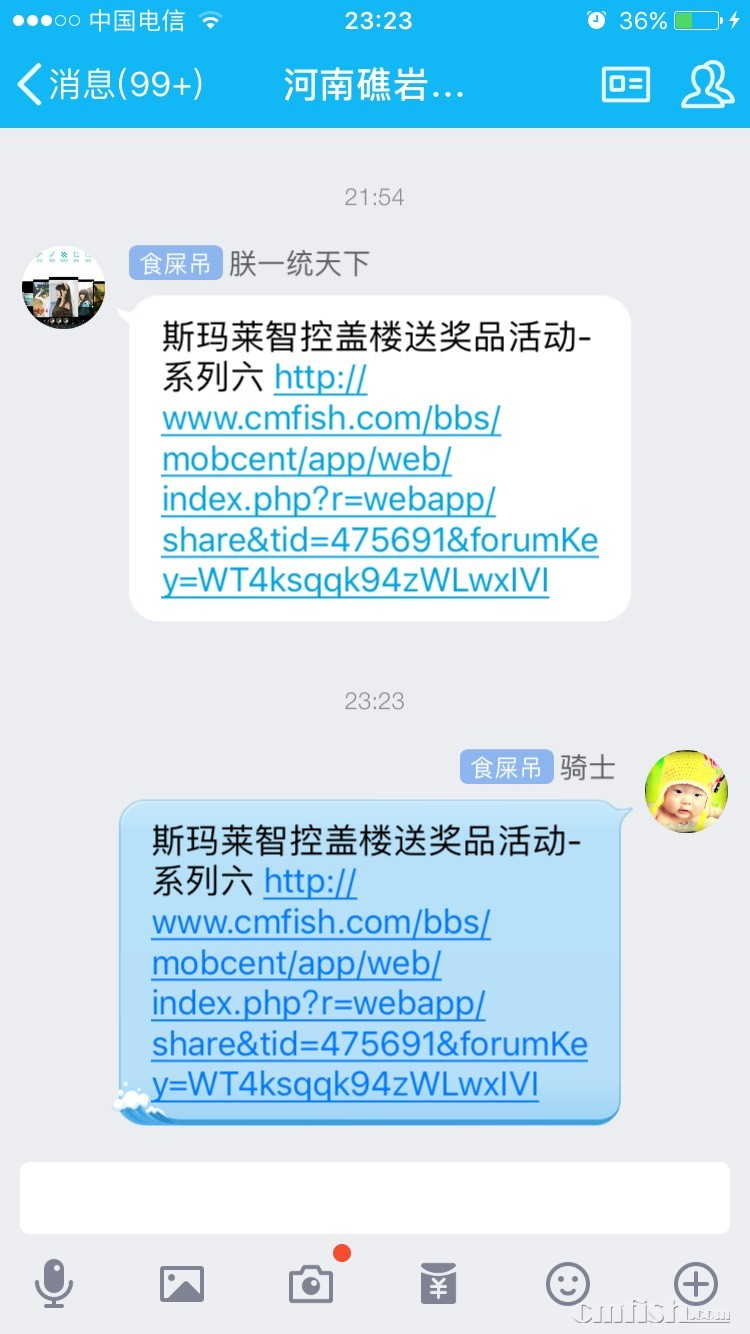
Task: Send a red envelope with the yuan icon
Action: (x=438, y=1283)
